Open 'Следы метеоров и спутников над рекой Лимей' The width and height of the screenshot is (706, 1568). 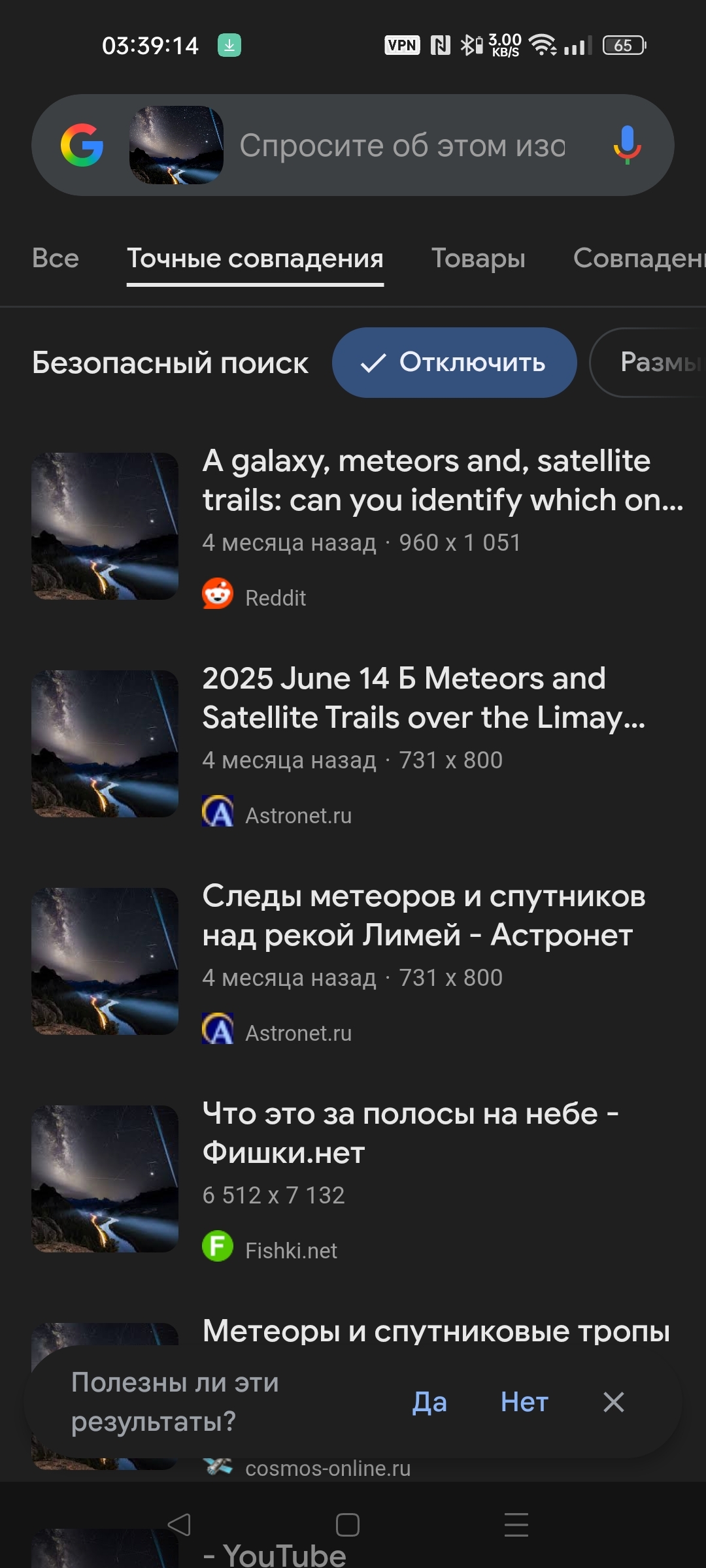(x=424, y=915)
